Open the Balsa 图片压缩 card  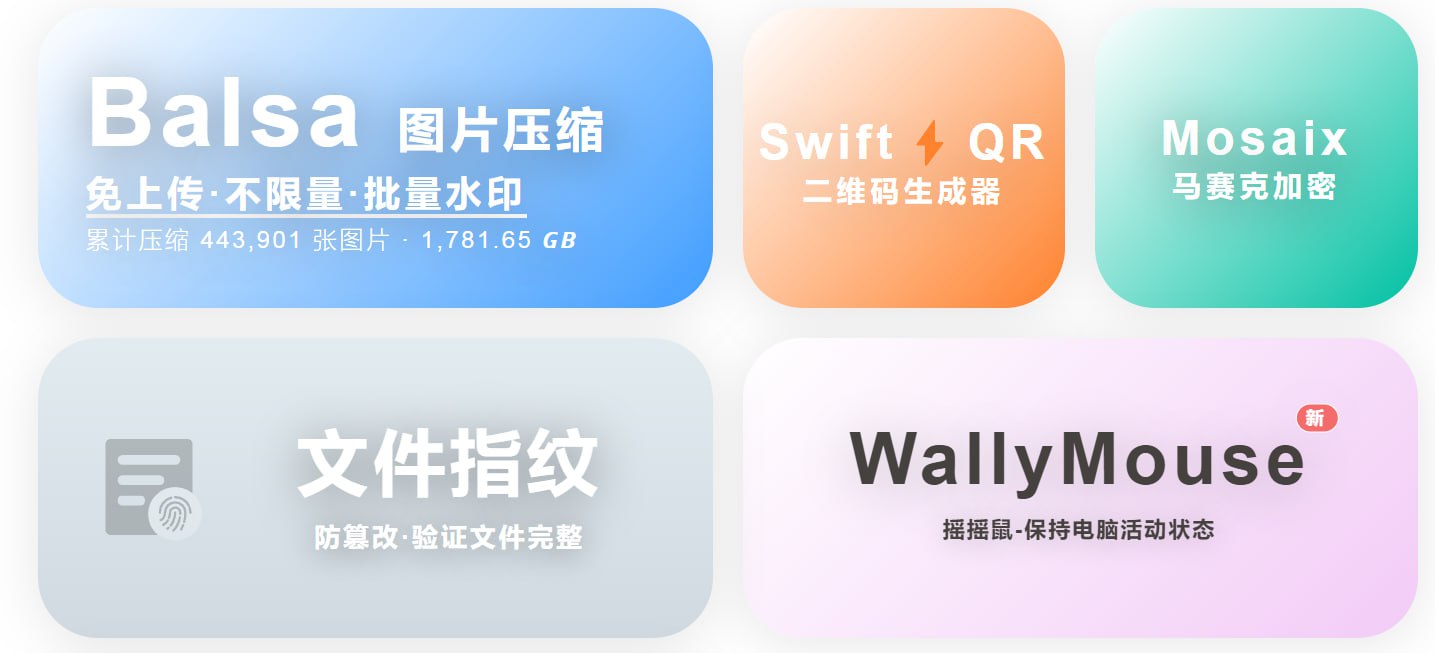[x=375, y=158]
